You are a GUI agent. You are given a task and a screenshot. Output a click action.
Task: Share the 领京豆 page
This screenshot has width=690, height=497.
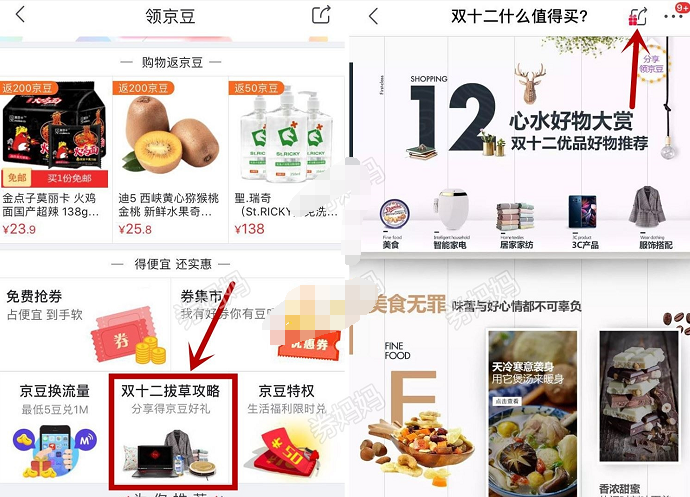(x=321, y=15)
